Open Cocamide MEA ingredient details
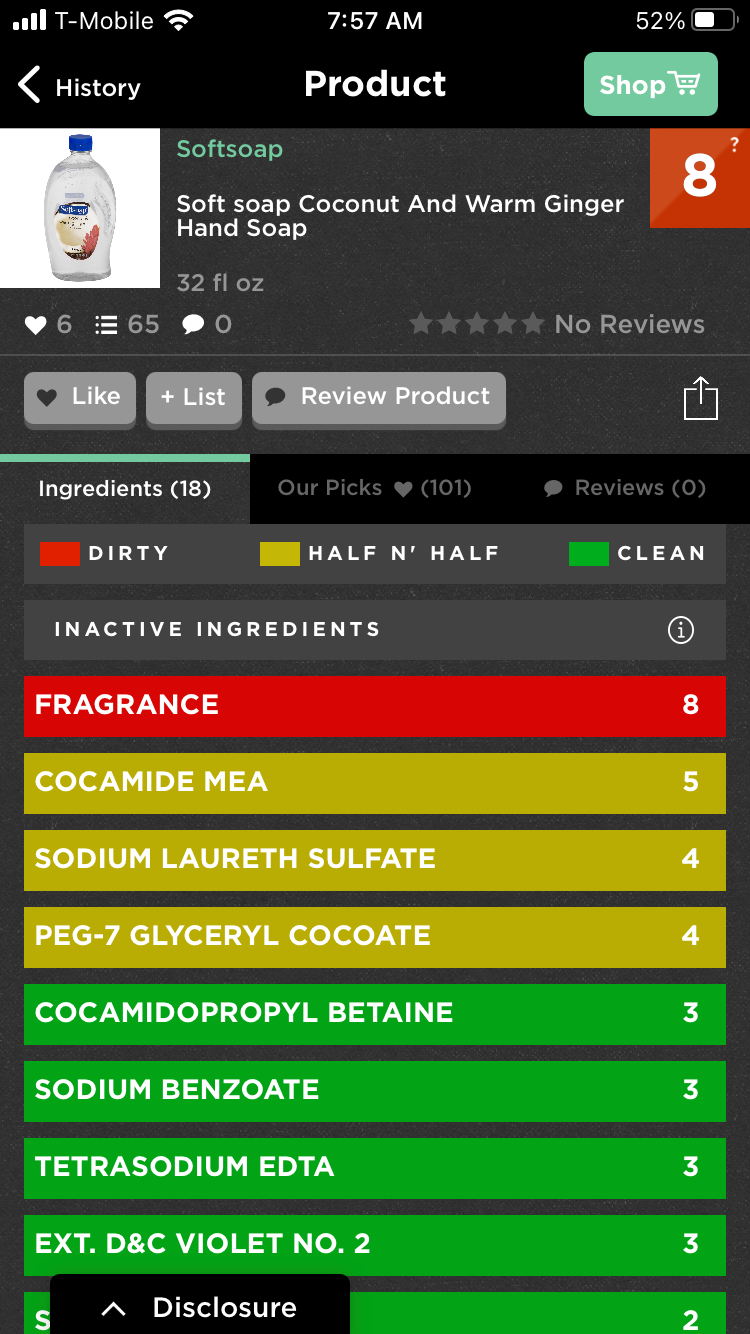This screenshot has width=750, height=1334. click(375, 783)
